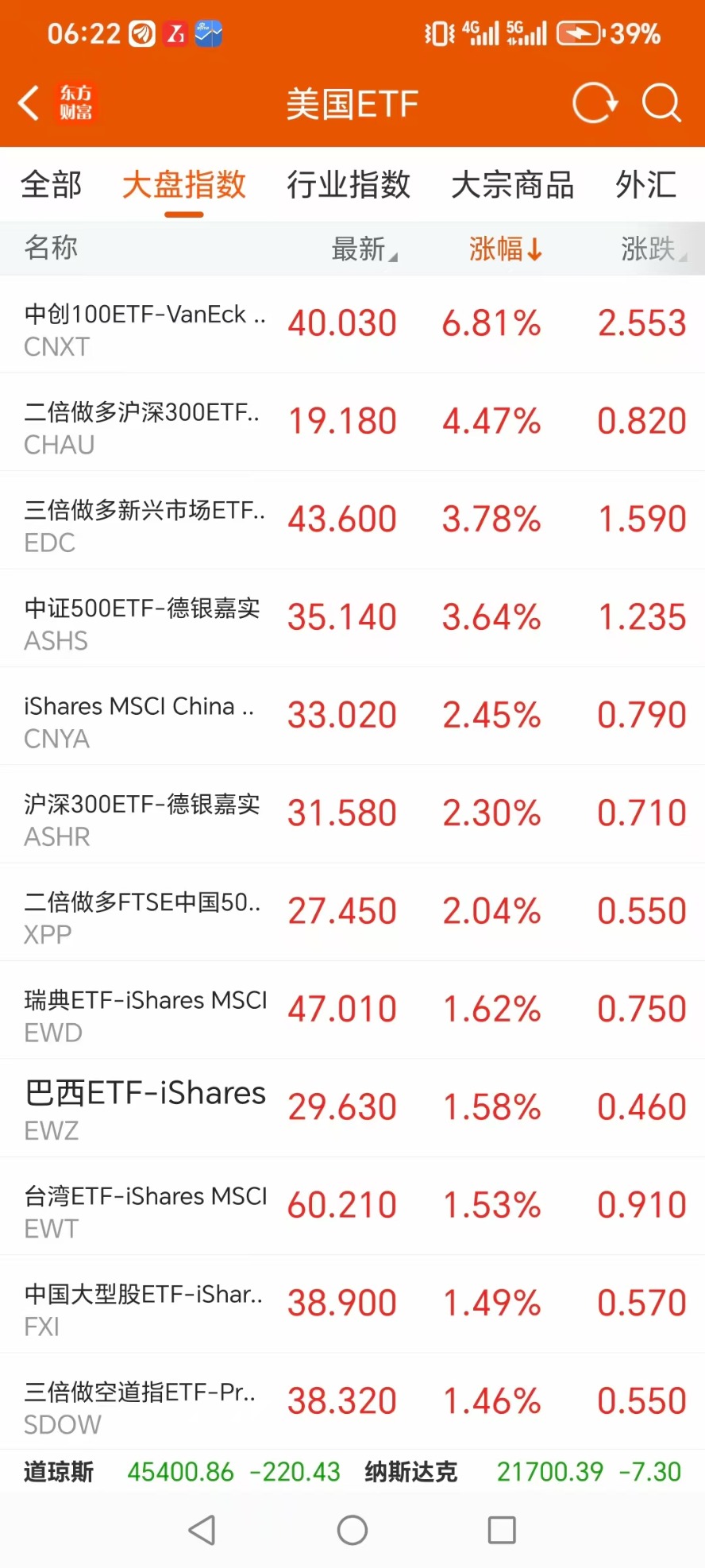Open the ASHS 中证500ETF row
The width and height of the screenshot is (705, 1568).
(352, 619)
